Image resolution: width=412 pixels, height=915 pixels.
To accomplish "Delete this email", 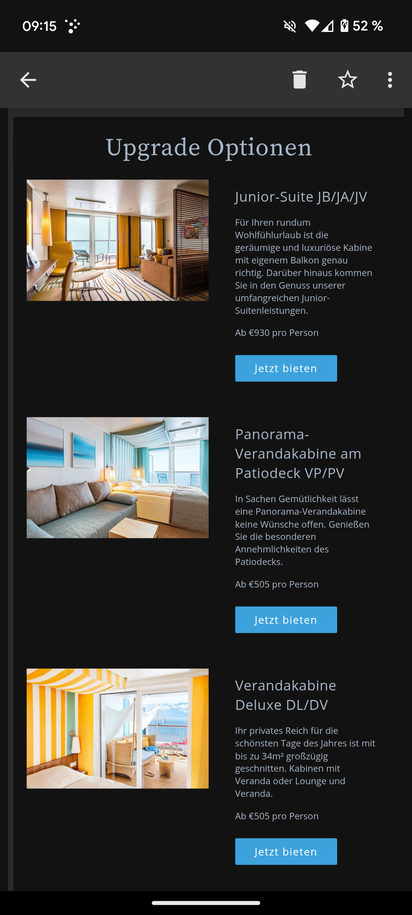I will tap(299, 80).
